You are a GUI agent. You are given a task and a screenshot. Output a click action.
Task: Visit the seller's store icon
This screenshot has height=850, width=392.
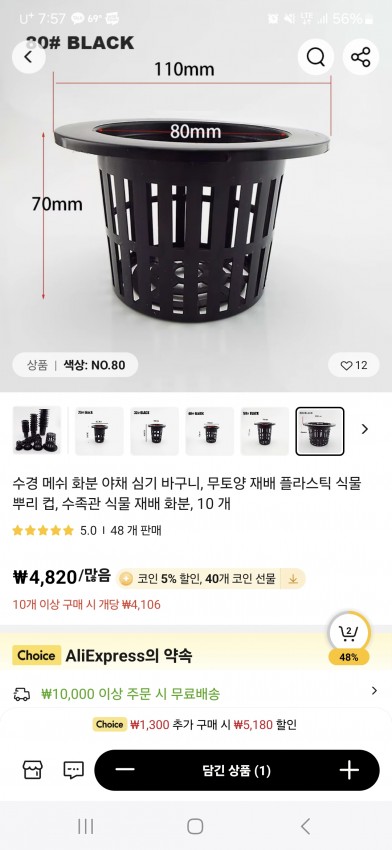(32, 770)
